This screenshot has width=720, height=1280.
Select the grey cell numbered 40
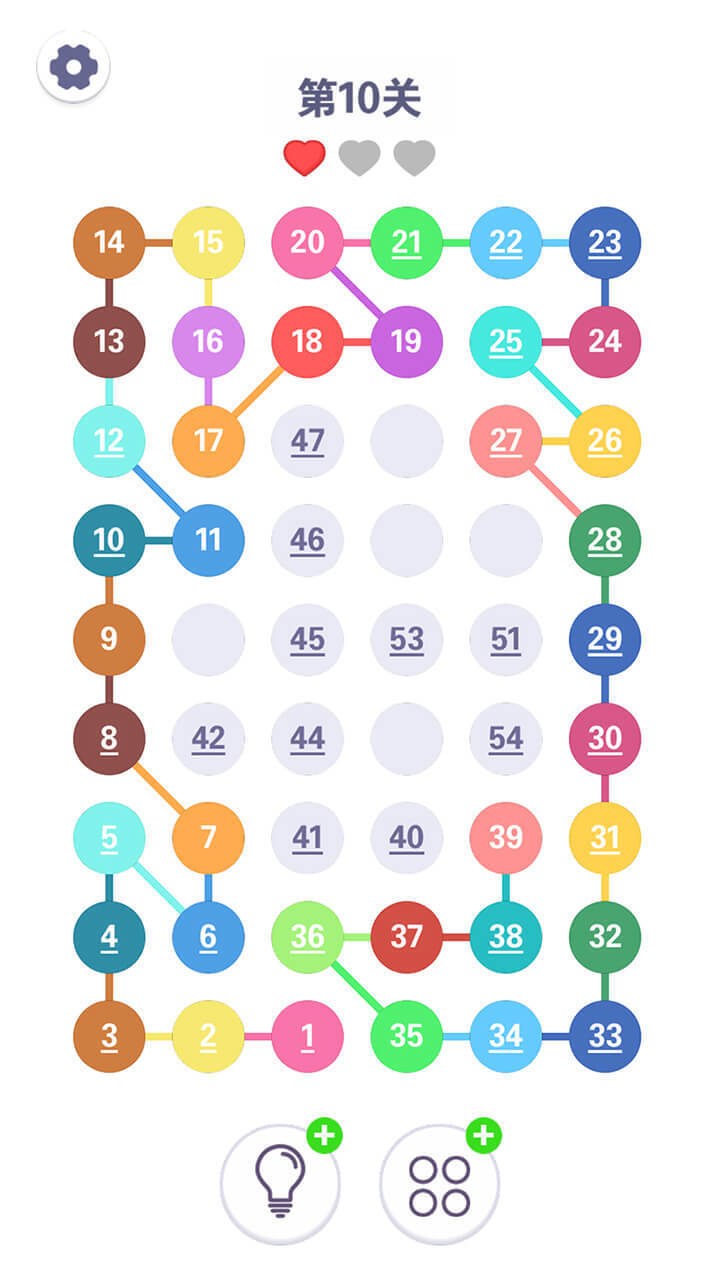point(406,837)
